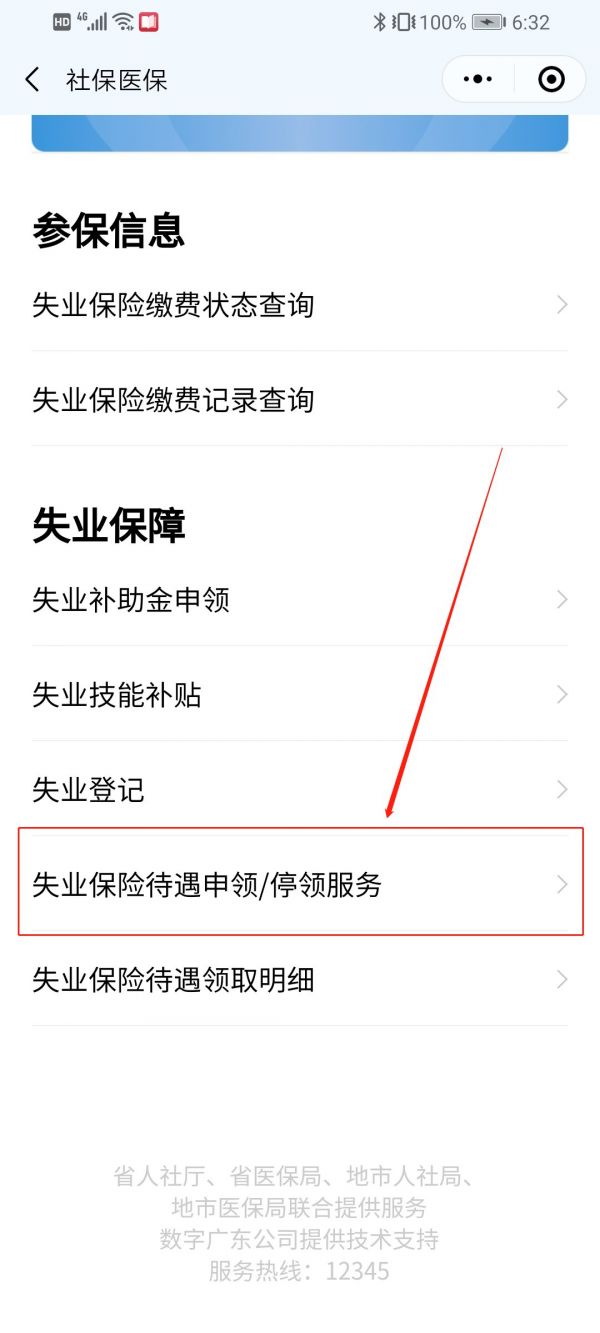This screenshot has height=1333, width=600.
Task: Open 失业登记 entry
Action: coord(299,790)
